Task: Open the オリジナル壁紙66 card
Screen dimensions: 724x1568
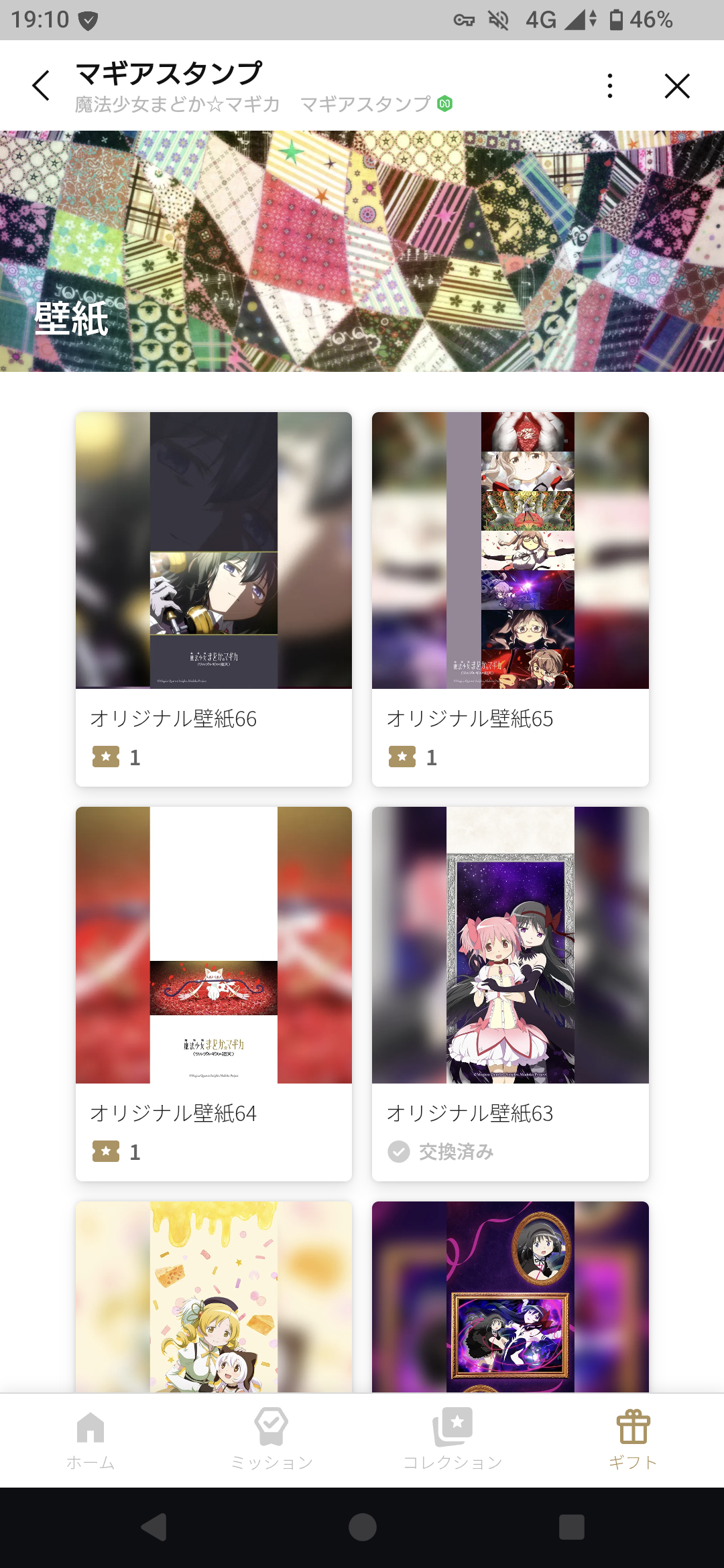Action: (x=214, y=599)
